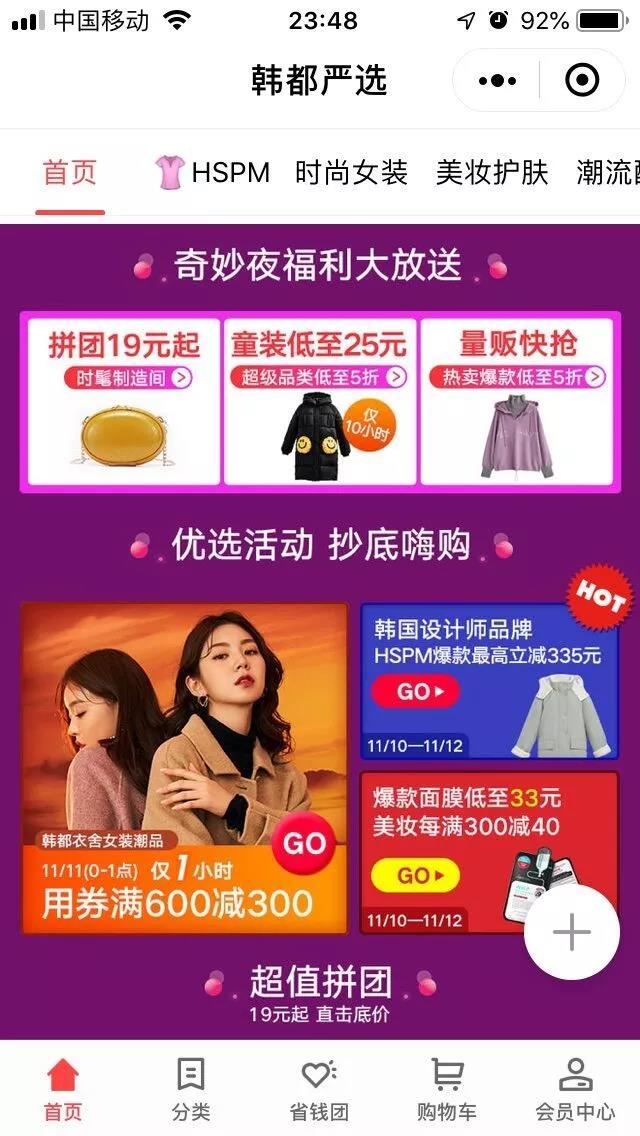Close the mini program with circle icon
The width and height of the screenshot is (640, 1136).
(x=582, y=80)
